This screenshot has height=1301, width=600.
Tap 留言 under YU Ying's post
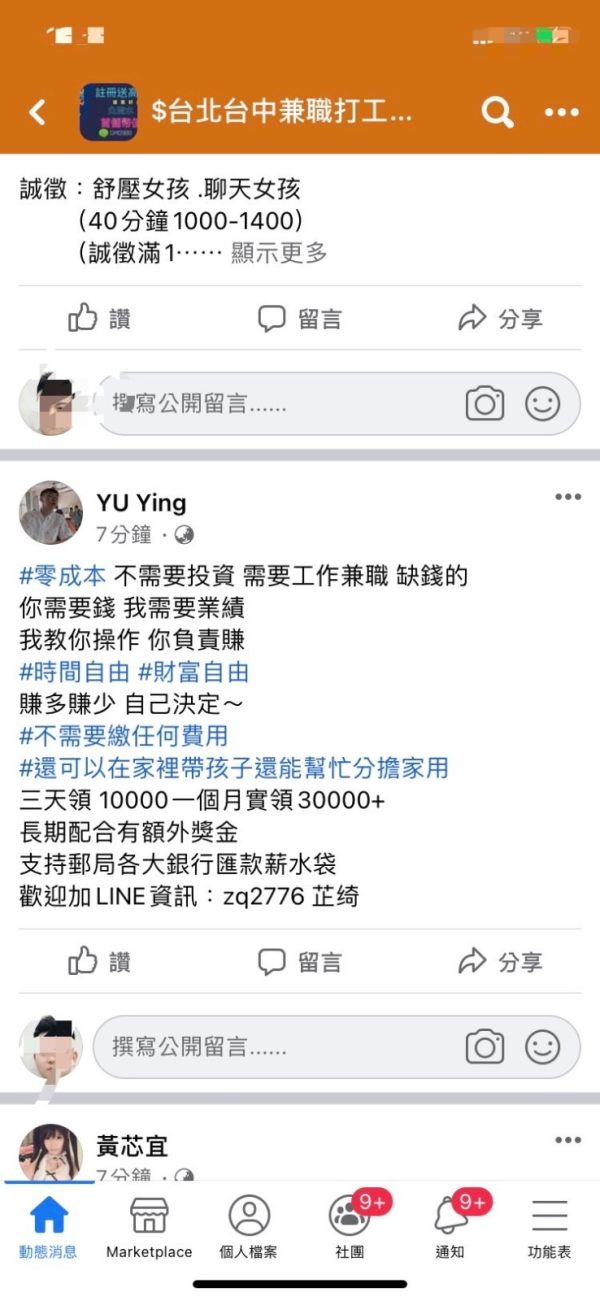(x=300, y=962)
